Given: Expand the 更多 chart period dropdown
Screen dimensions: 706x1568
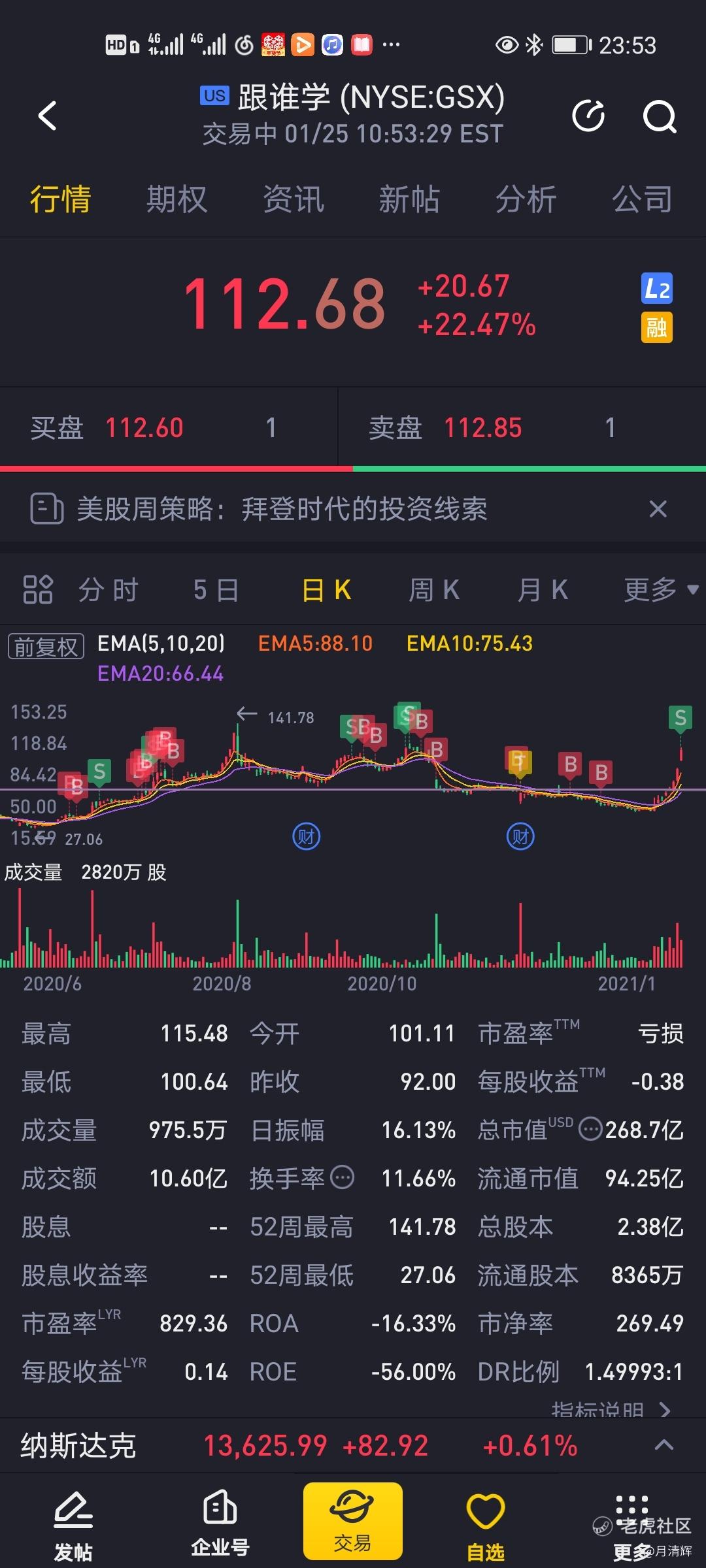Looking at the screenshot, I should 661,590.
